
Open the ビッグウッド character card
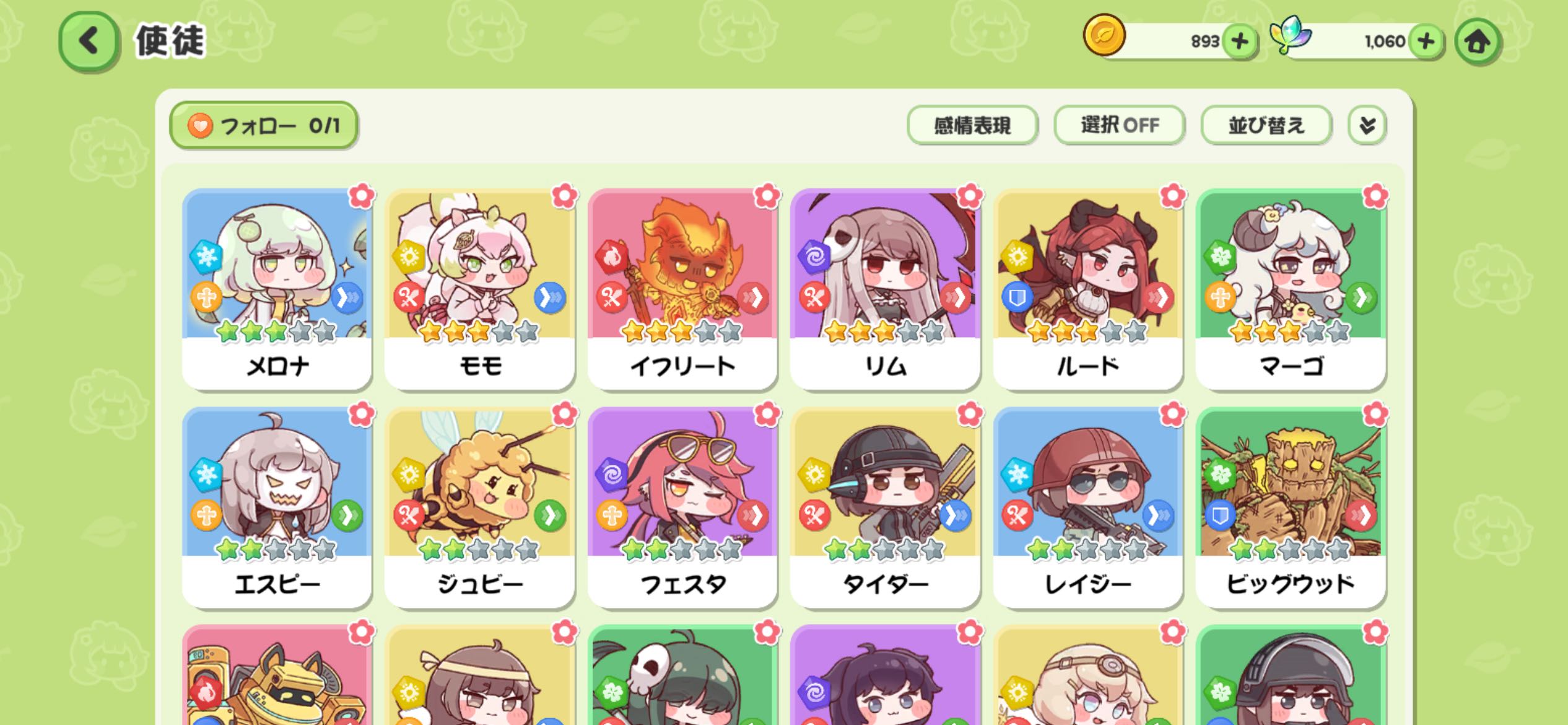coord(1291,506)
